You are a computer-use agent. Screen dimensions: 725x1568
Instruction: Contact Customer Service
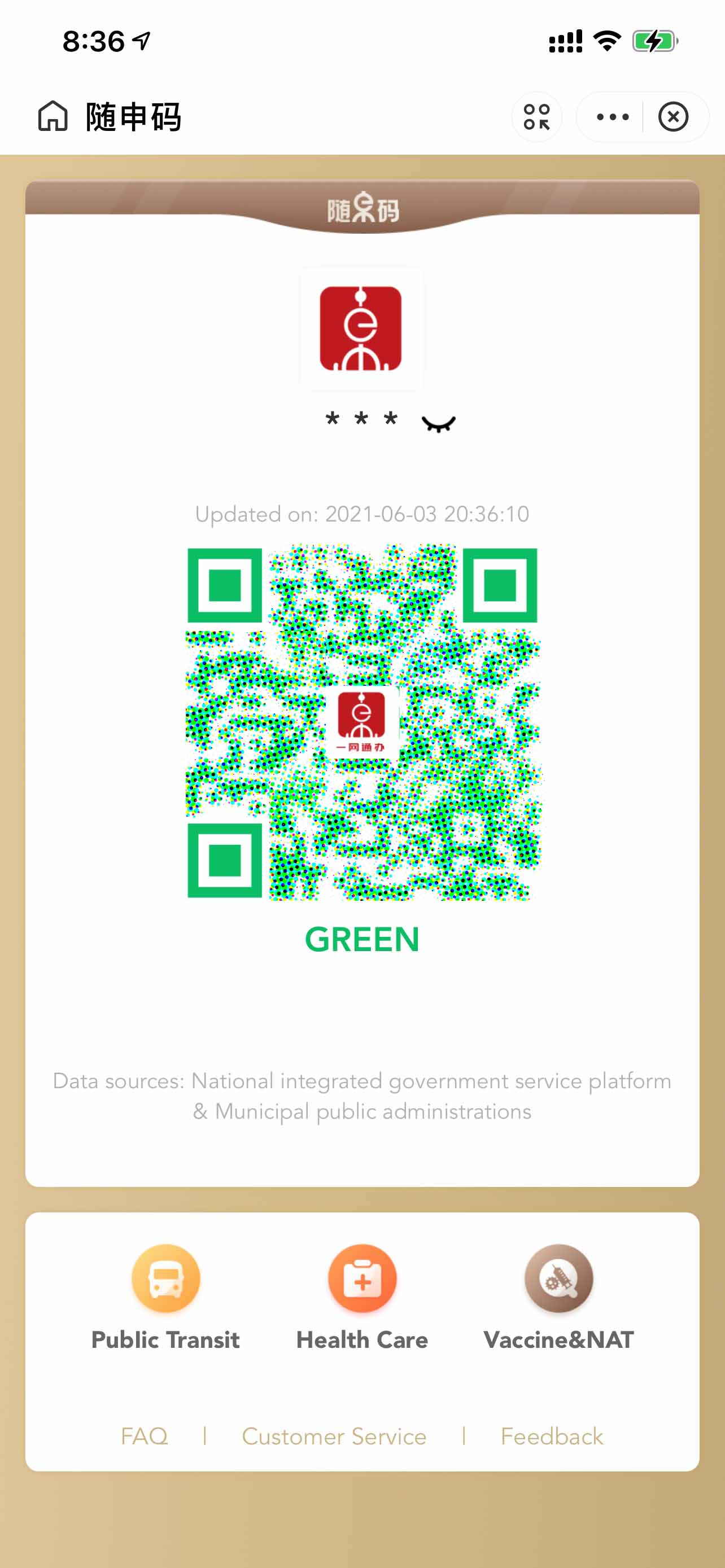(334, 1436)
